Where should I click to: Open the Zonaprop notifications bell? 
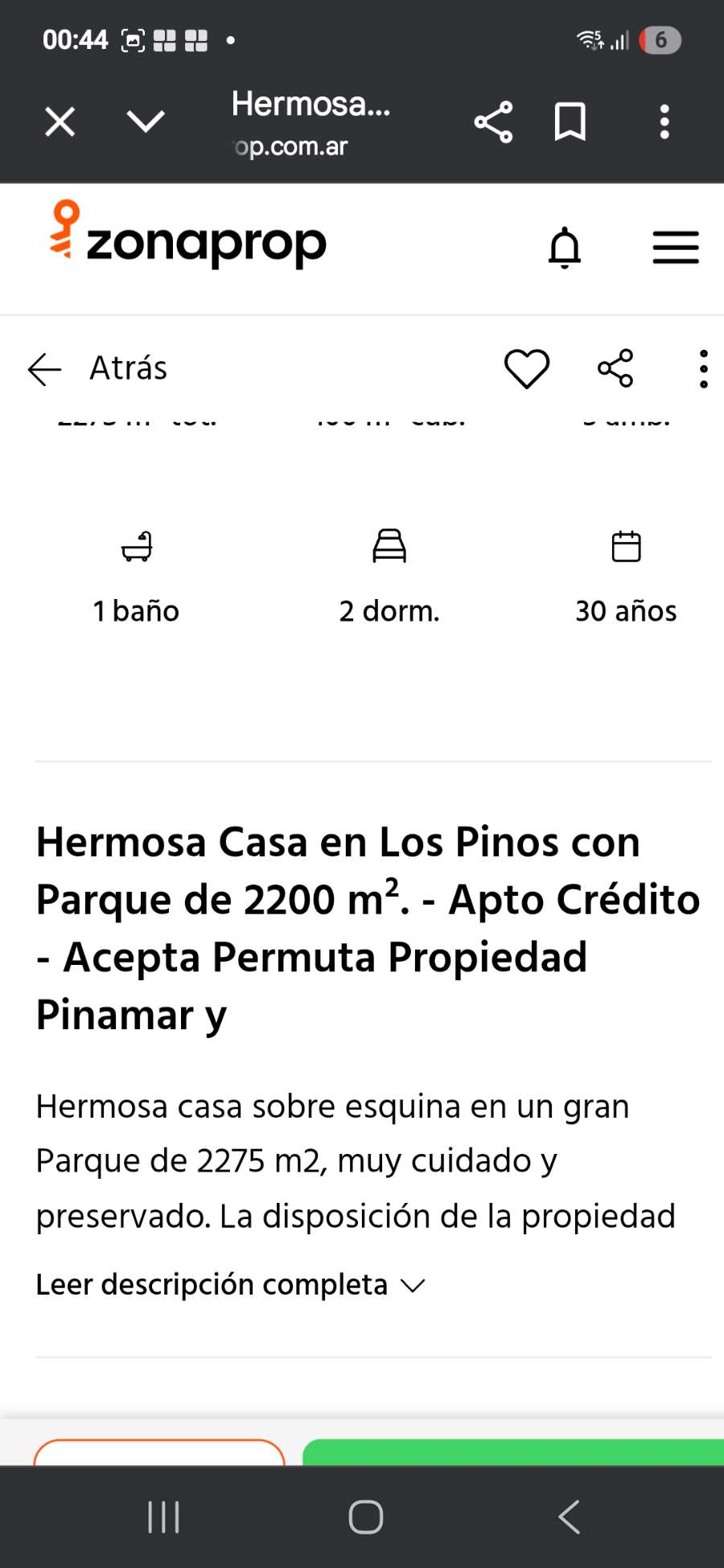565,247
